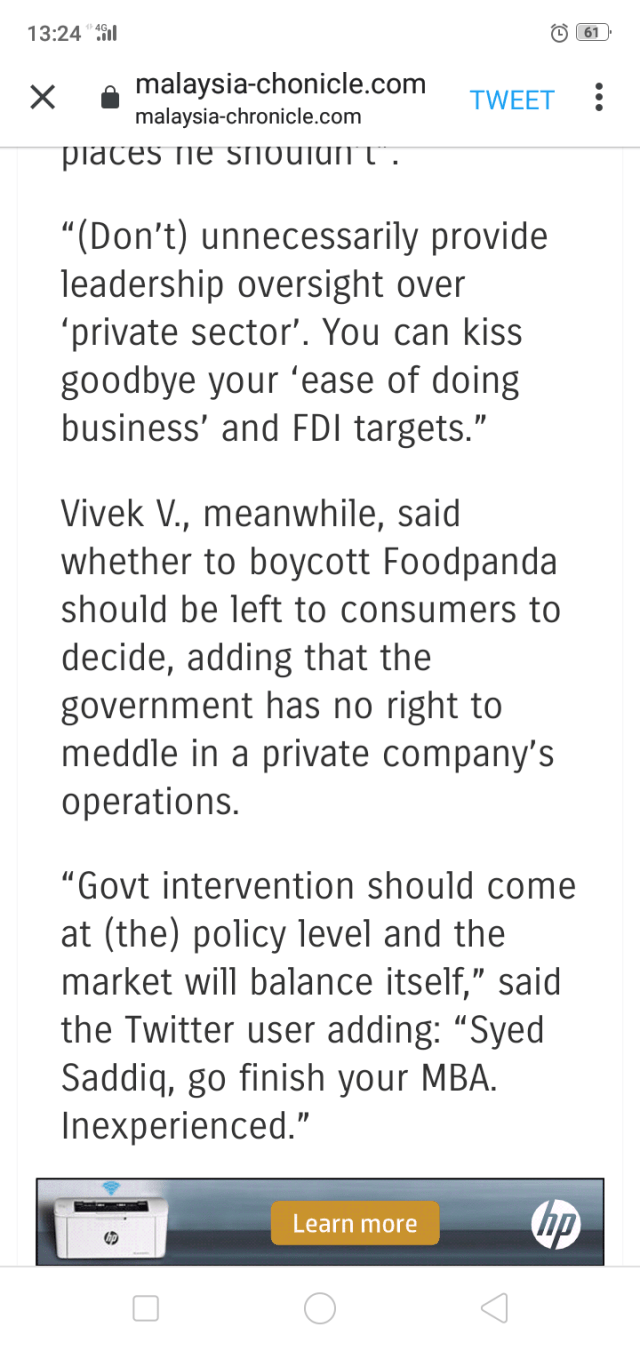This screenshot has width=640, height=1351.
Task: Tap the TWEET button
Action: [x=511, y=100]
